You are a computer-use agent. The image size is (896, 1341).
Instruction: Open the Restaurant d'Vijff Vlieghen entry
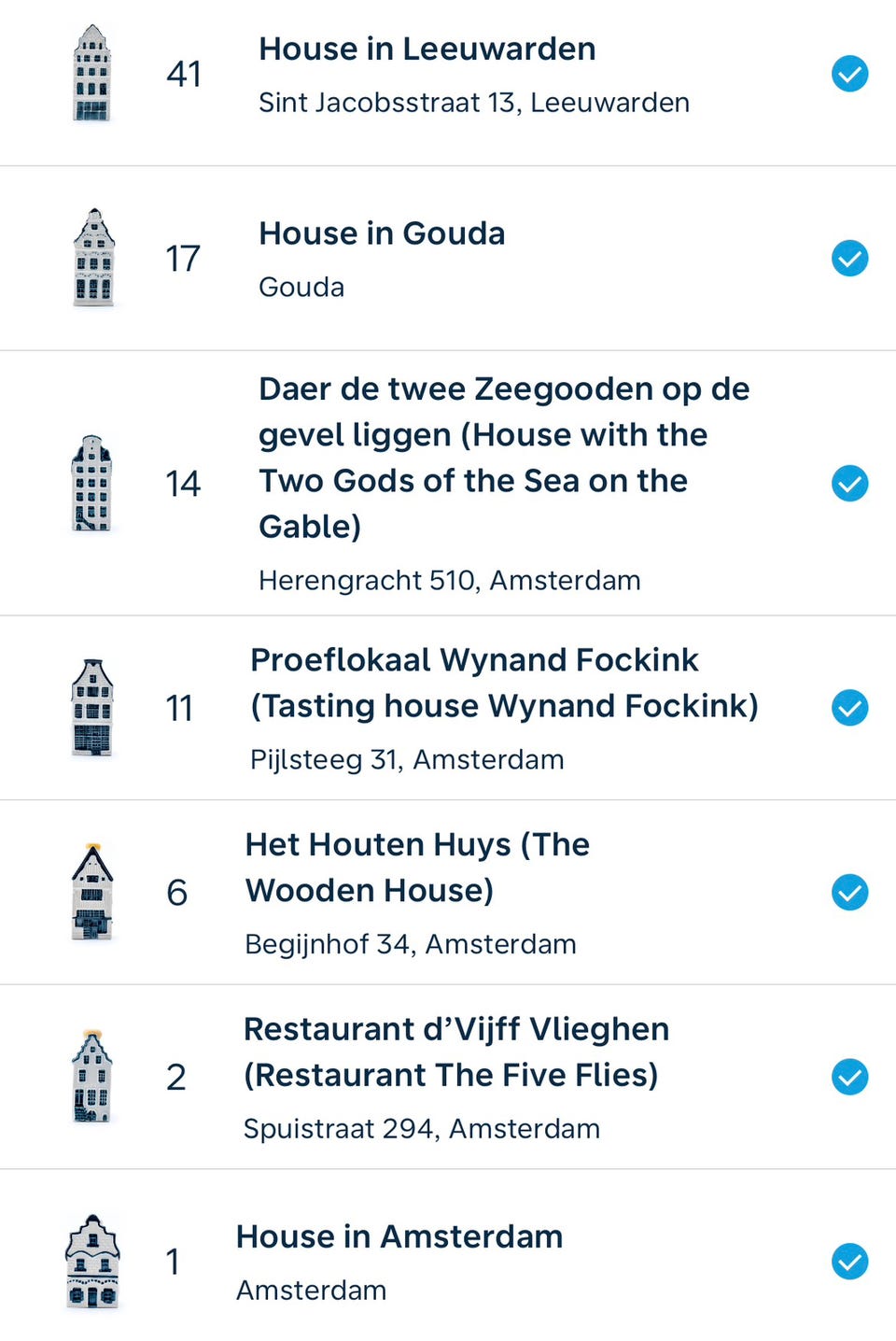(456, 1052)
